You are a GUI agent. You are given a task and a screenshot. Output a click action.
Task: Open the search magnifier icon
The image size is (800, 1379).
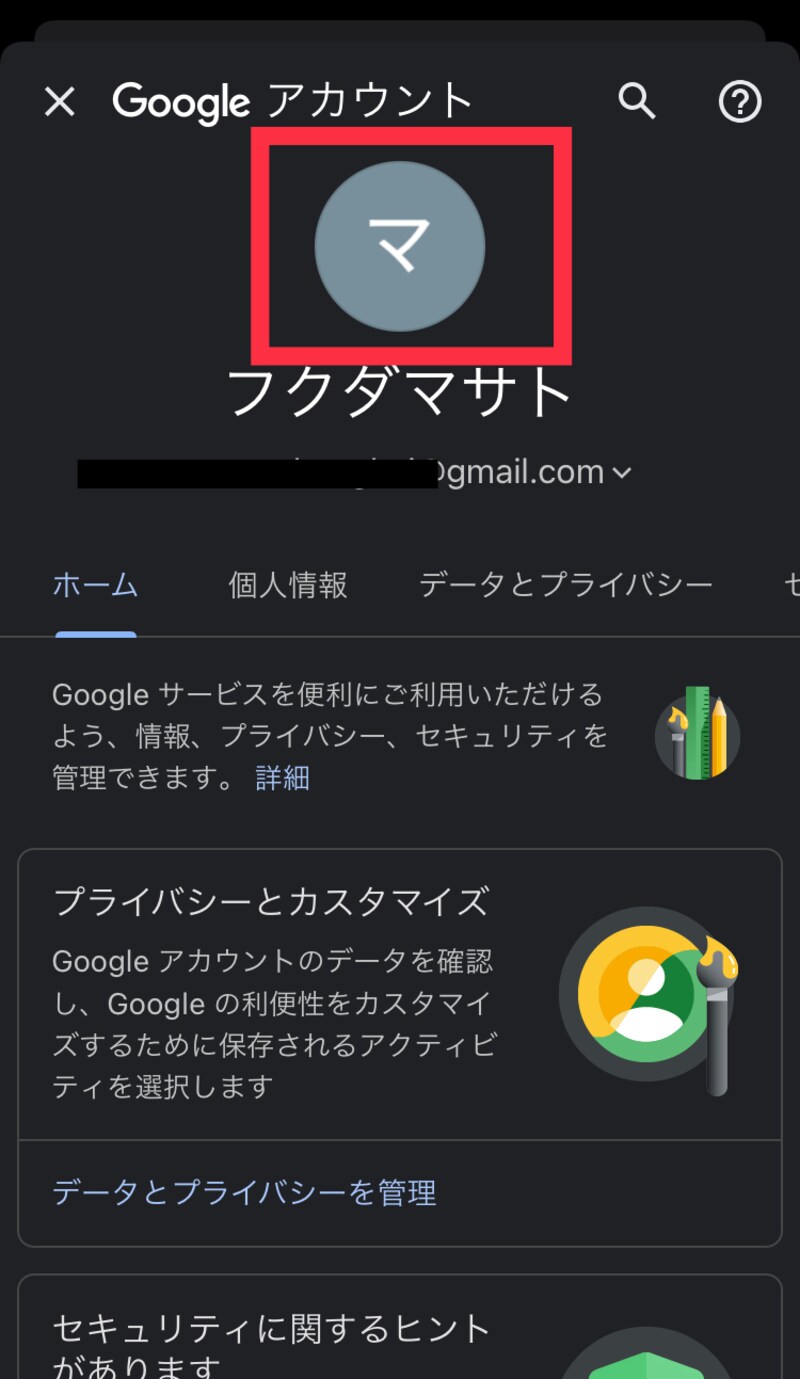click(636, 101)
